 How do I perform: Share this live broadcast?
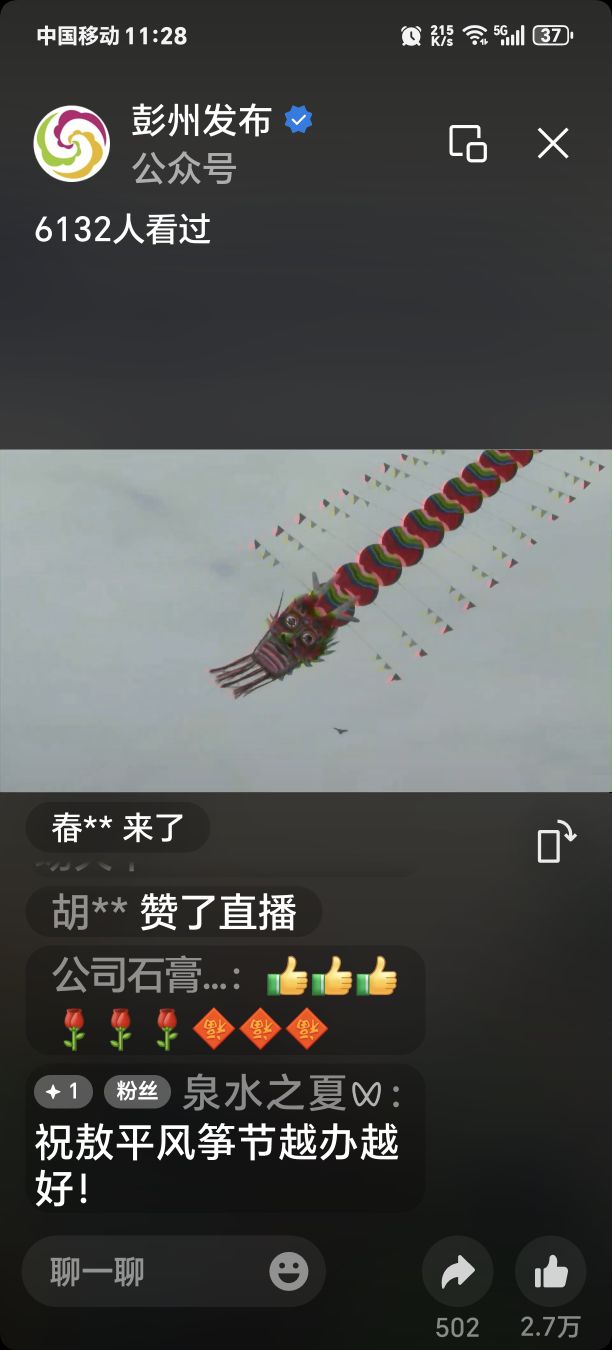(x=457, y=1272)
